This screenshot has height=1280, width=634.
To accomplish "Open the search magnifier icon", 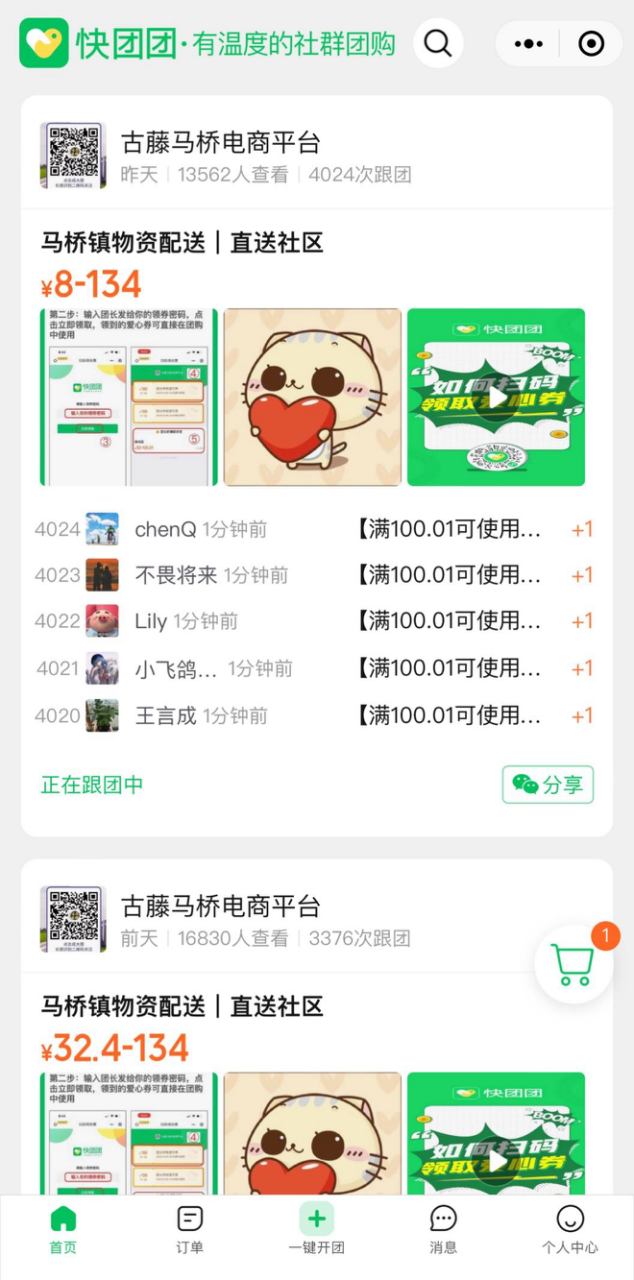I will coord(438,43).
